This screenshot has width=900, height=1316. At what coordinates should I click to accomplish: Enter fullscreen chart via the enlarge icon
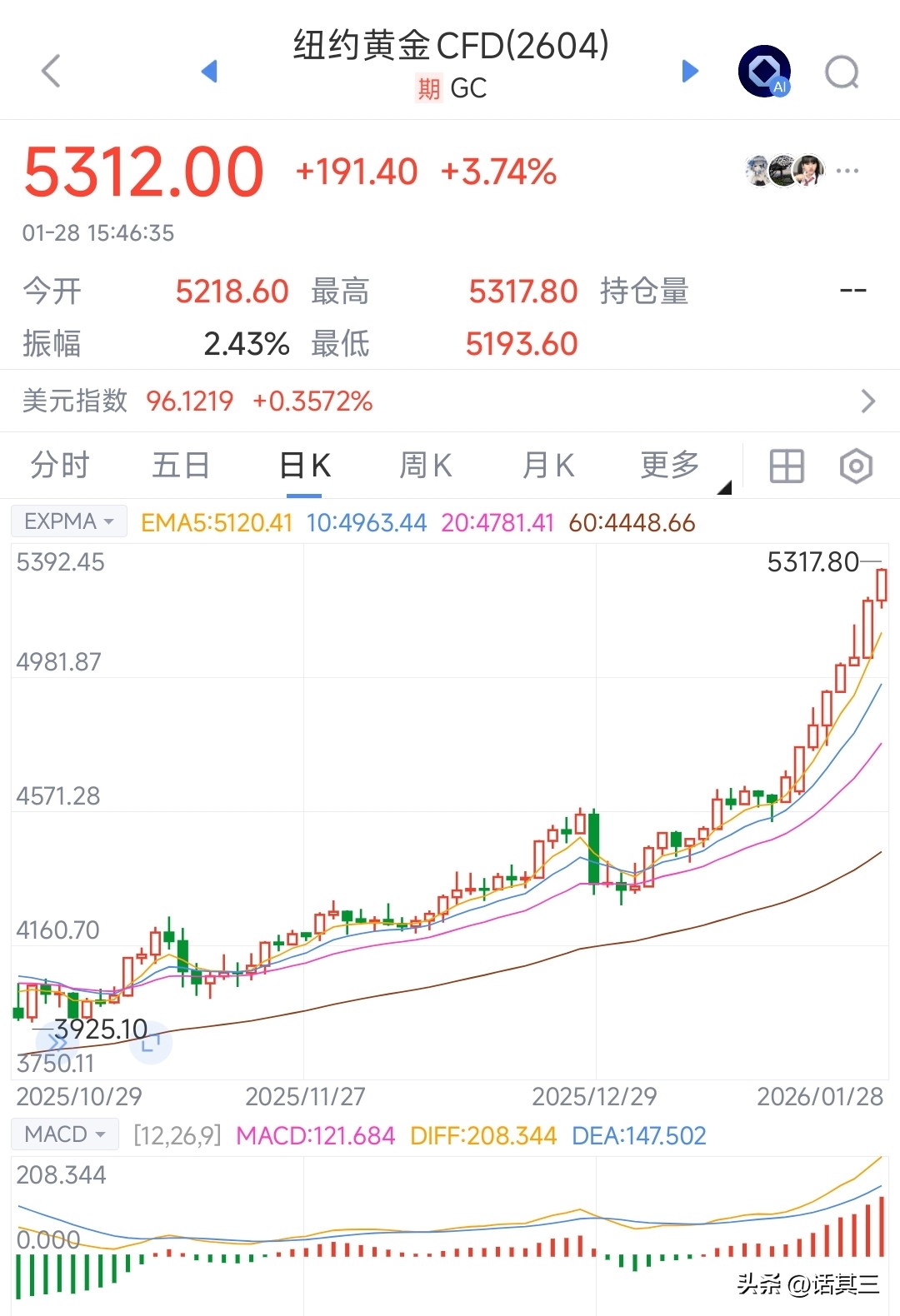click(x=150, y=1043)
